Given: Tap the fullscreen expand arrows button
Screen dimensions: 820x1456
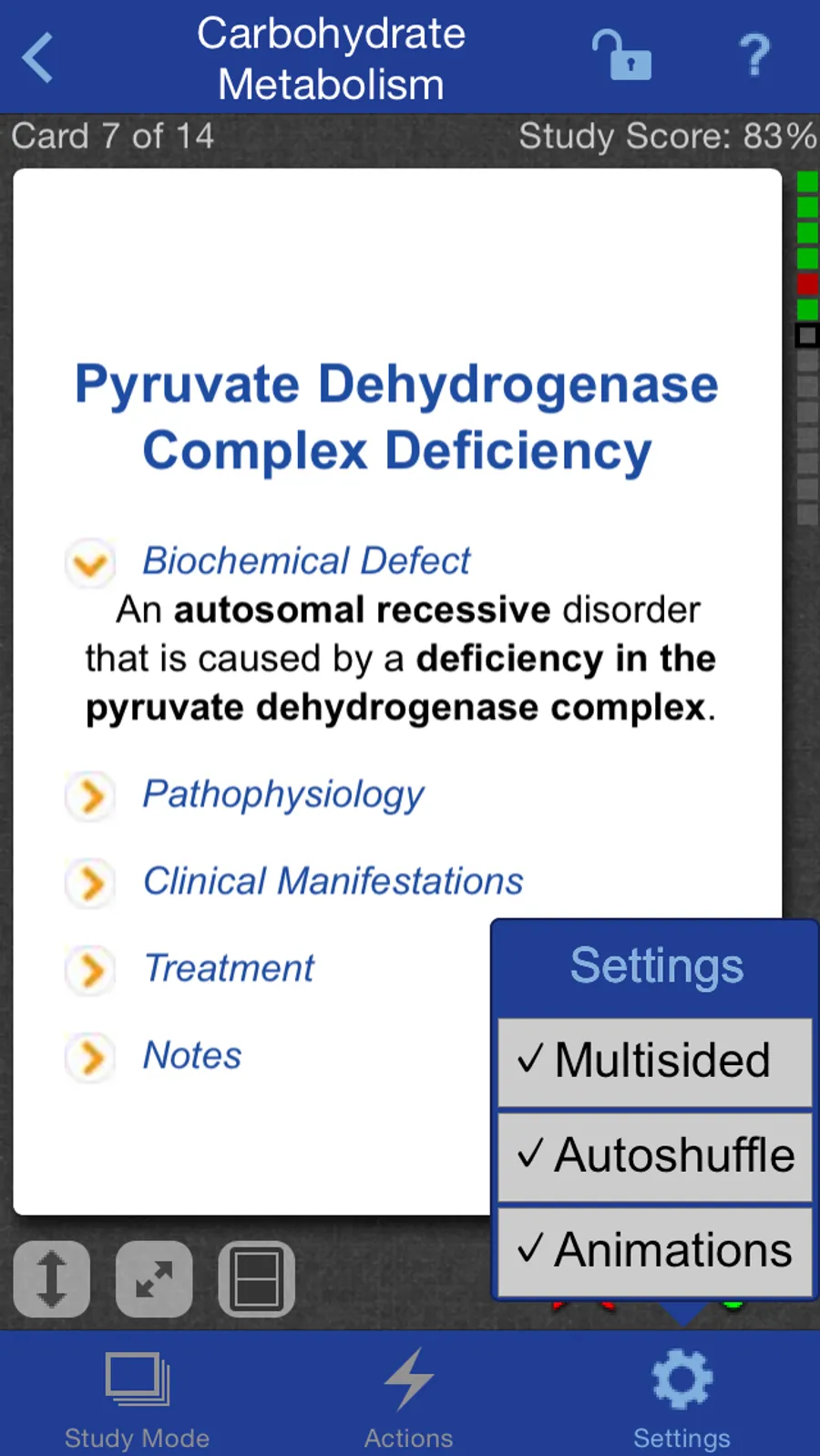Looking at the screenshot, I should pyautogui.click(x=154, y=1279).
